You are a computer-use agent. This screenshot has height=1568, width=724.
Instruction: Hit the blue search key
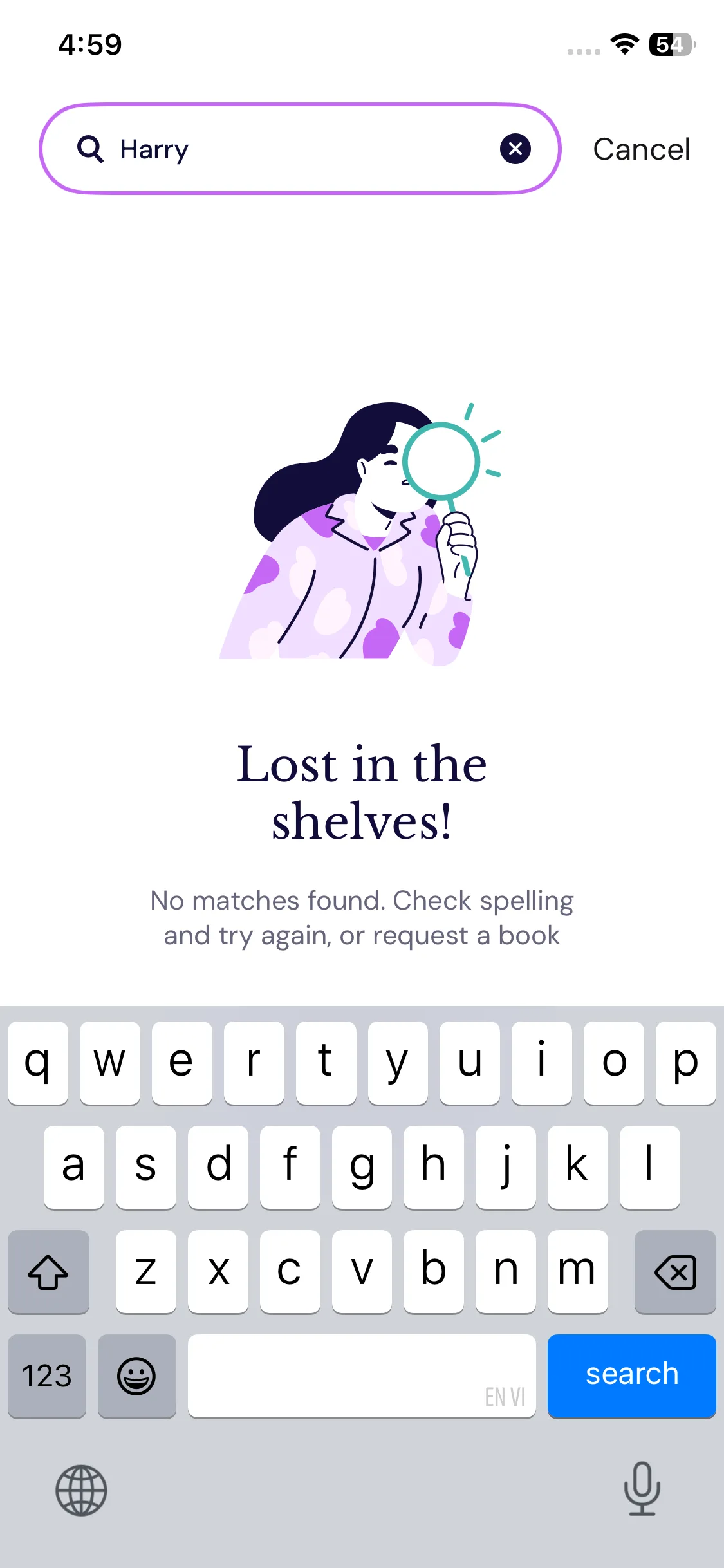click(631, 1376)
